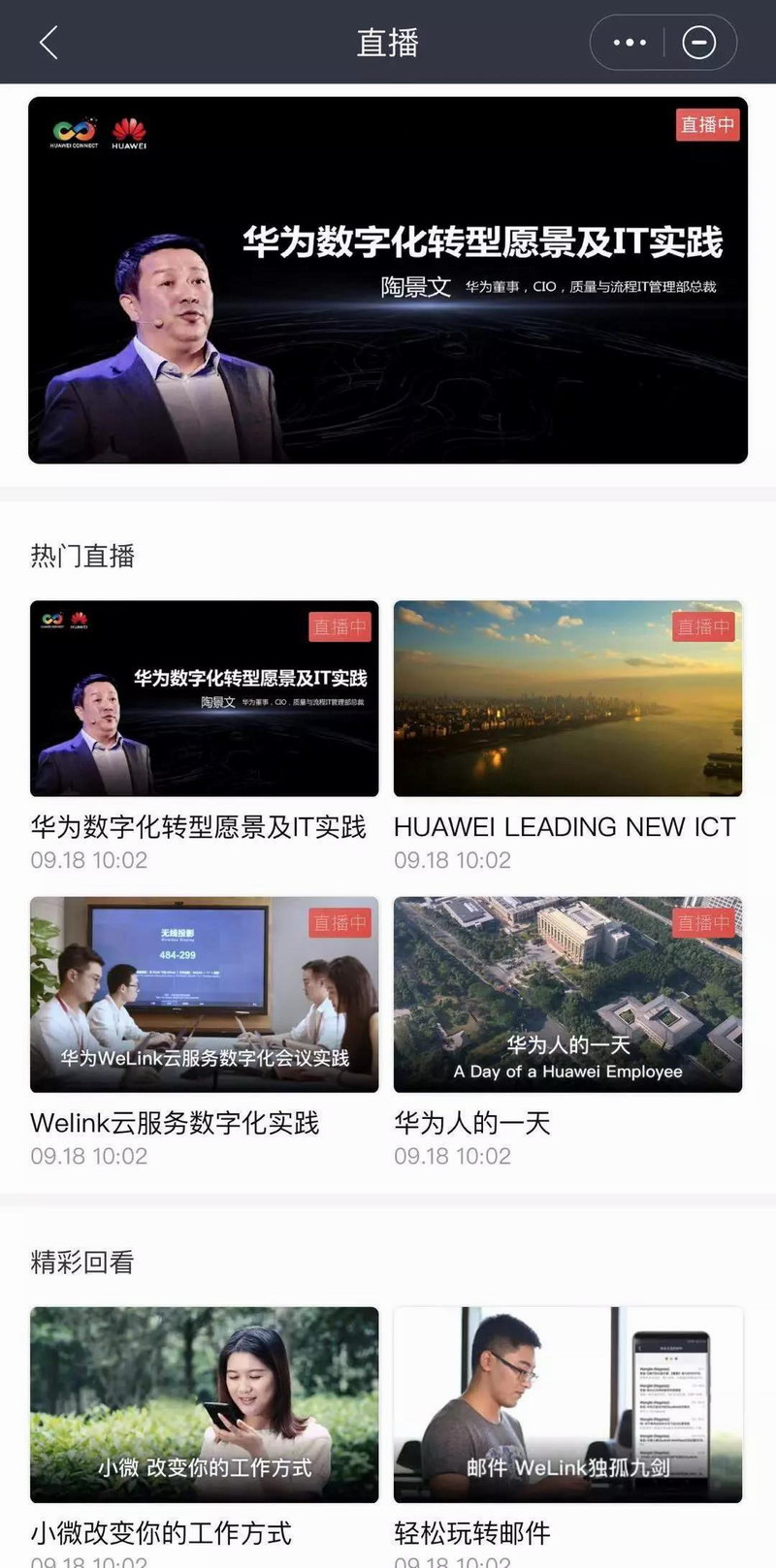Close the mini program with the circle button
The width and height of the screenshot is (776, 1568).
point(698,43)
